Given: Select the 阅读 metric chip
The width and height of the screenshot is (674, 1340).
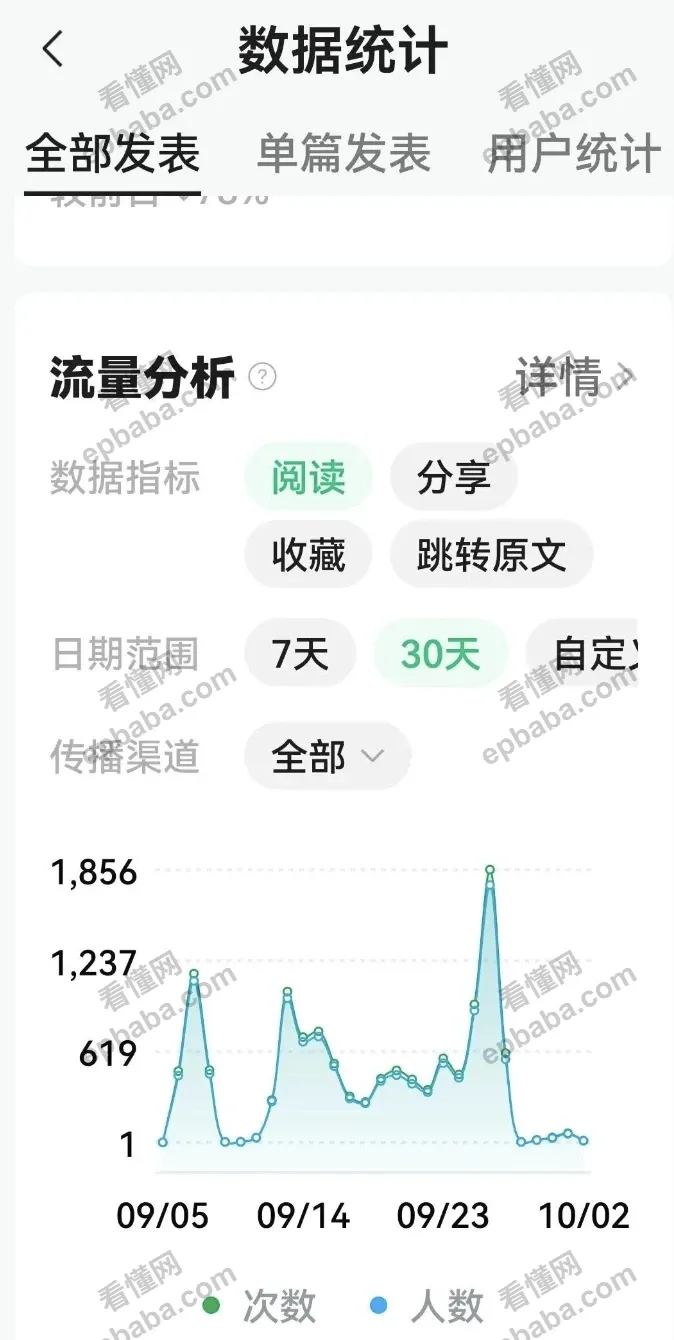Looking at the screenshot, I should [x=308, y=477].
